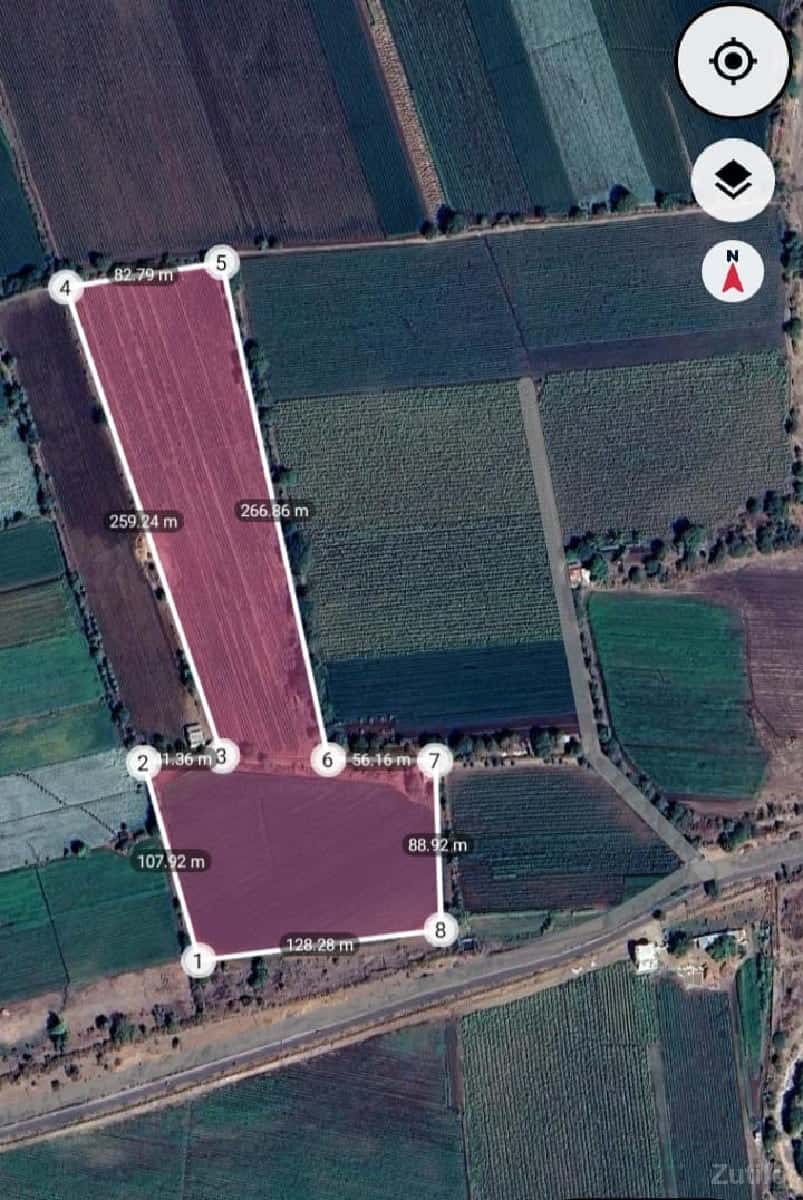Open the map layers button
The height and width of the screenshot is (1200, 803).
tap(733, 181)
